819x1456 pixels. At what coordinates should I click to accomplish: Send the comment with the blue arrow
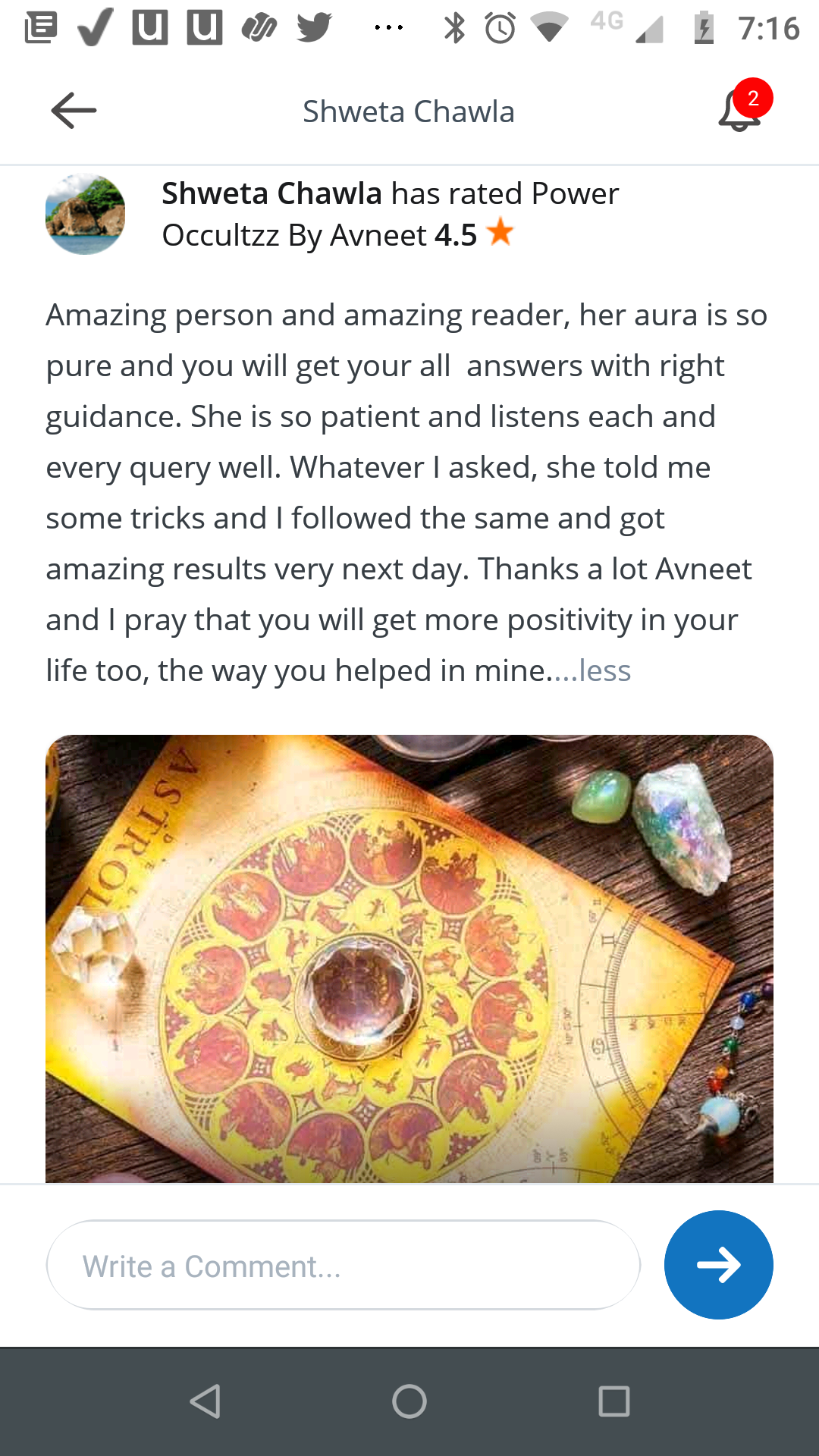coord(718,1265)
